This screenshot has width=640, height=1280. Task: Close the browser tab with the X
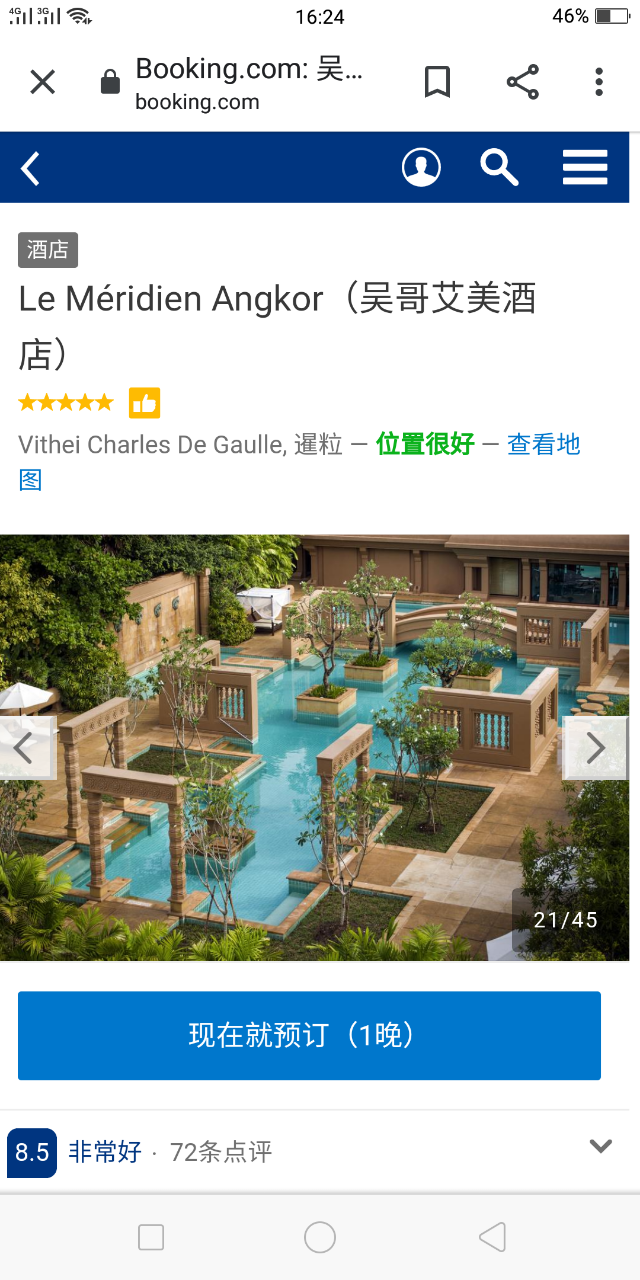click(x=42, y=82)
